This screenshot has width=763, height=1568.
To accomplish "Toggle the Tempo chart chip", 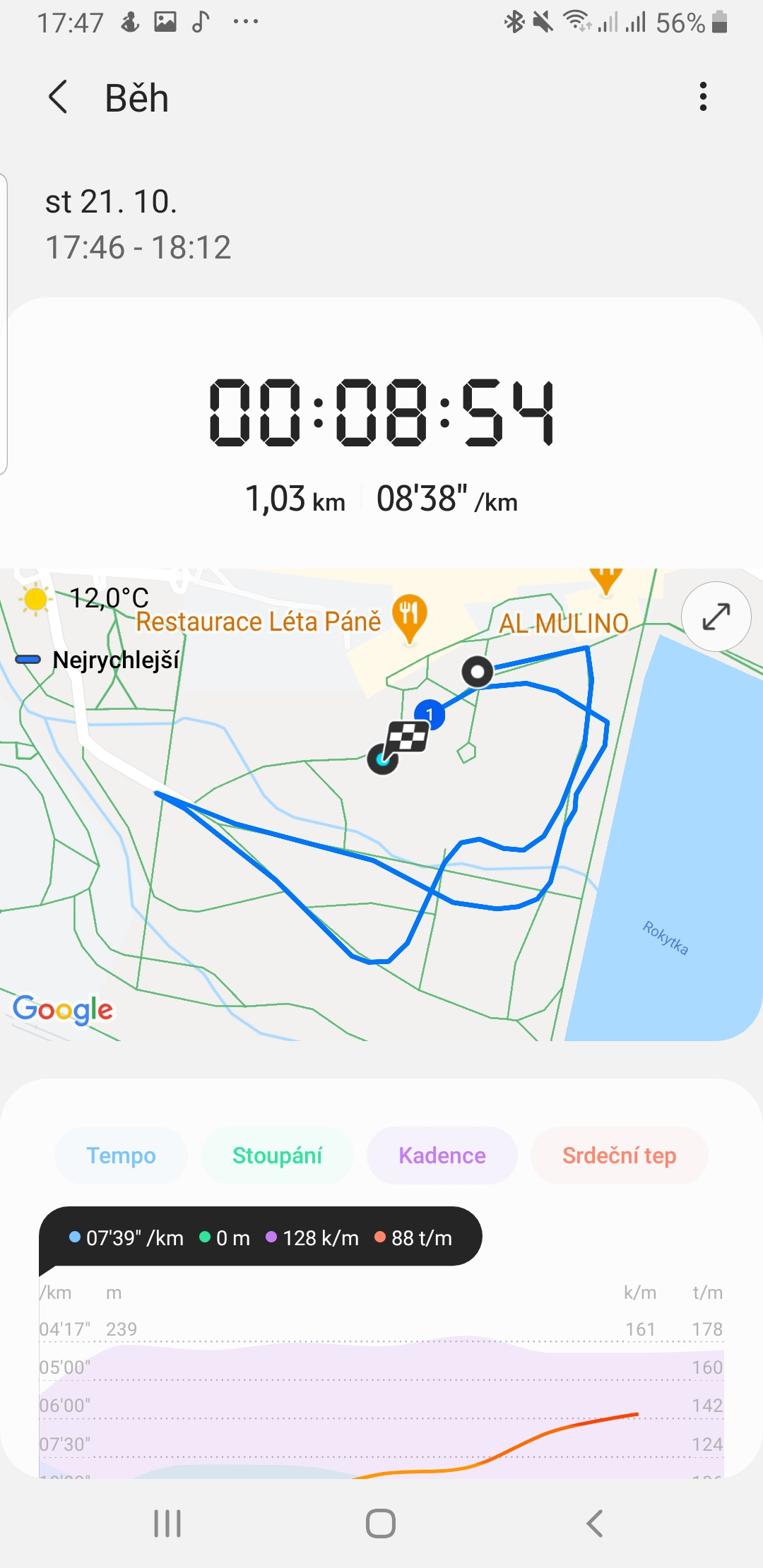I will (x=121, y=1156).
